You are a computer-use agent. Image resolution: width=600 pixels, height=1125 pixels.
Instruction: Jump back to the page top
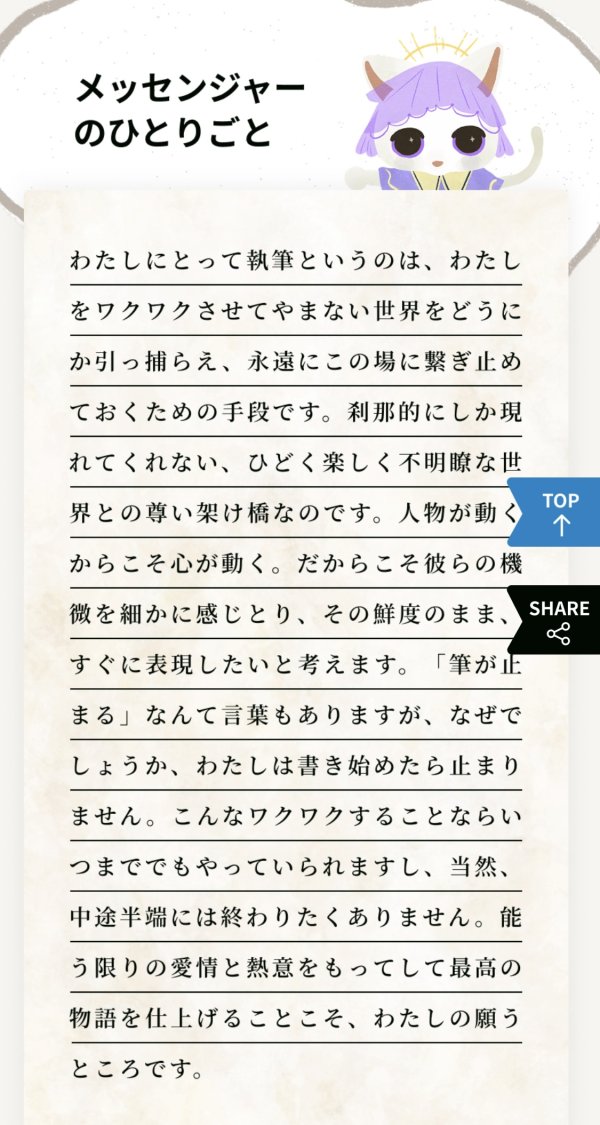558,512
